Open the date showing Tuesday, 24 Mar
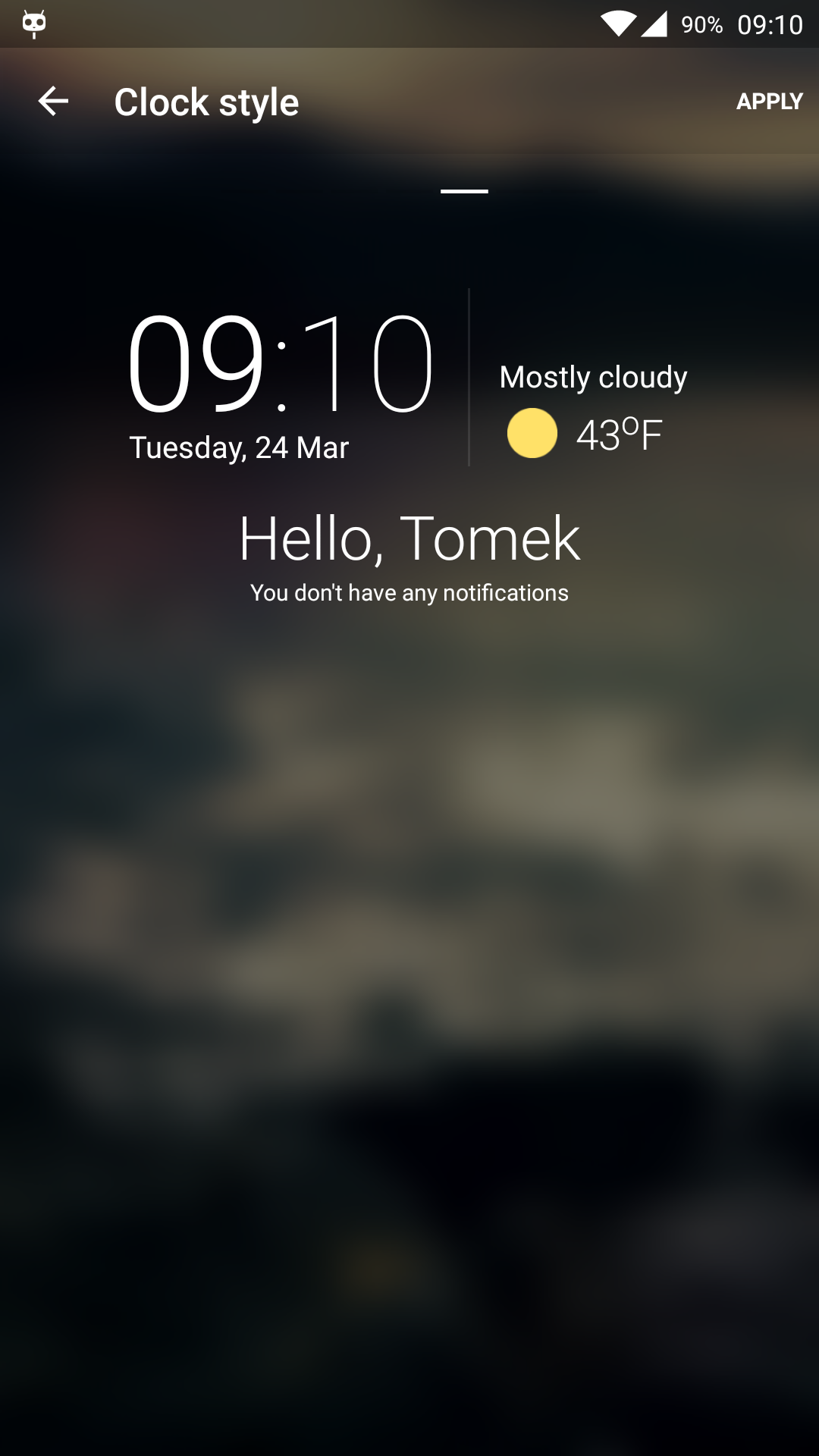The image size is (819, 1456). click(x=238, y=447)
